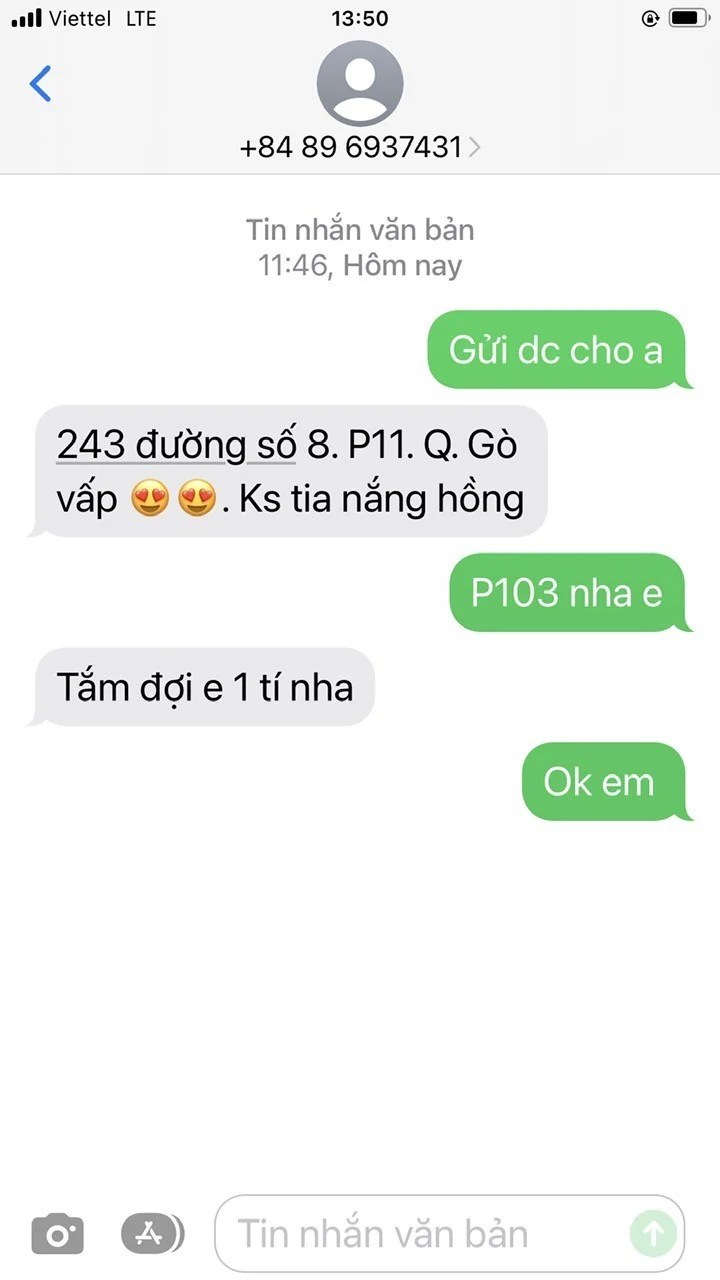The width and height of the screenshot is (720, 1280).
Task: Open contact details for +84 89 6937431
Action: click(x=360, y=147)
